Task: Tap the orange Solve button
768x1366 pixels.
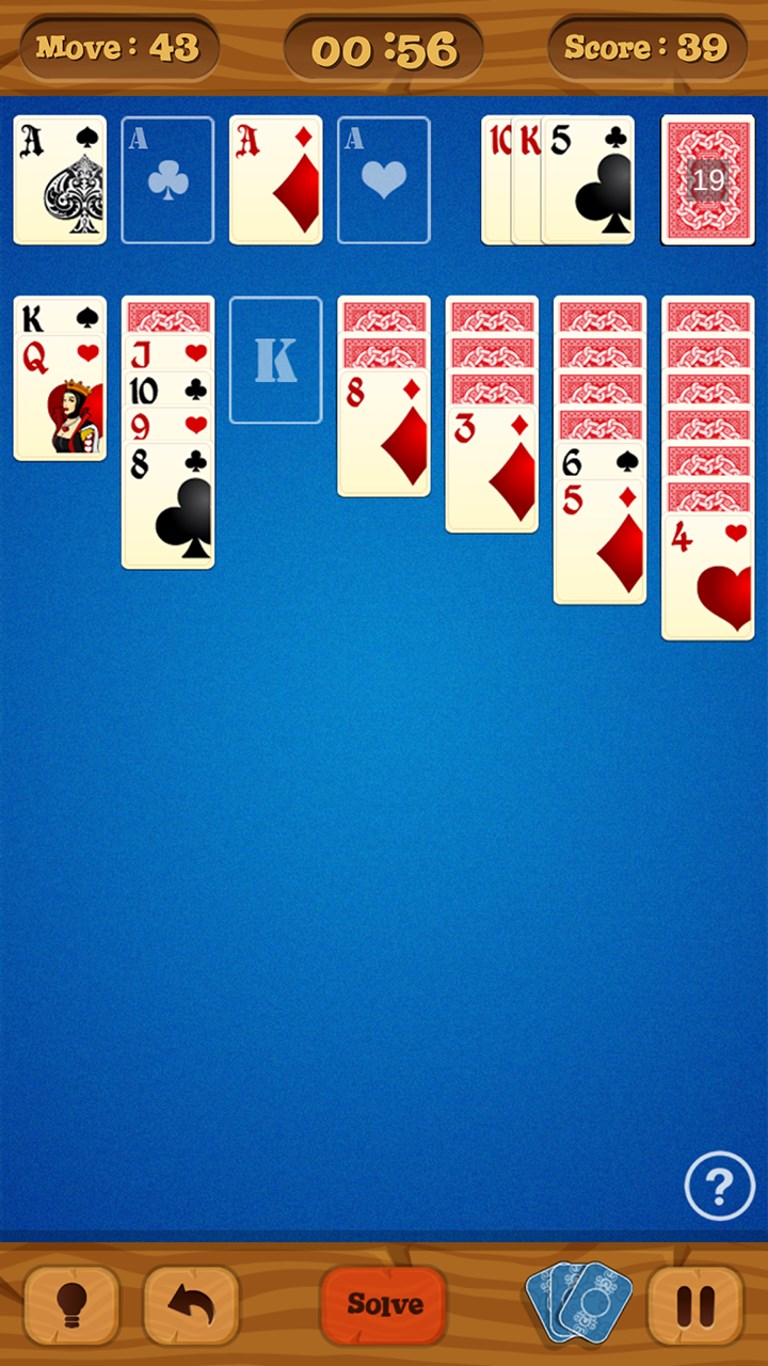Action: (384, 1305)
